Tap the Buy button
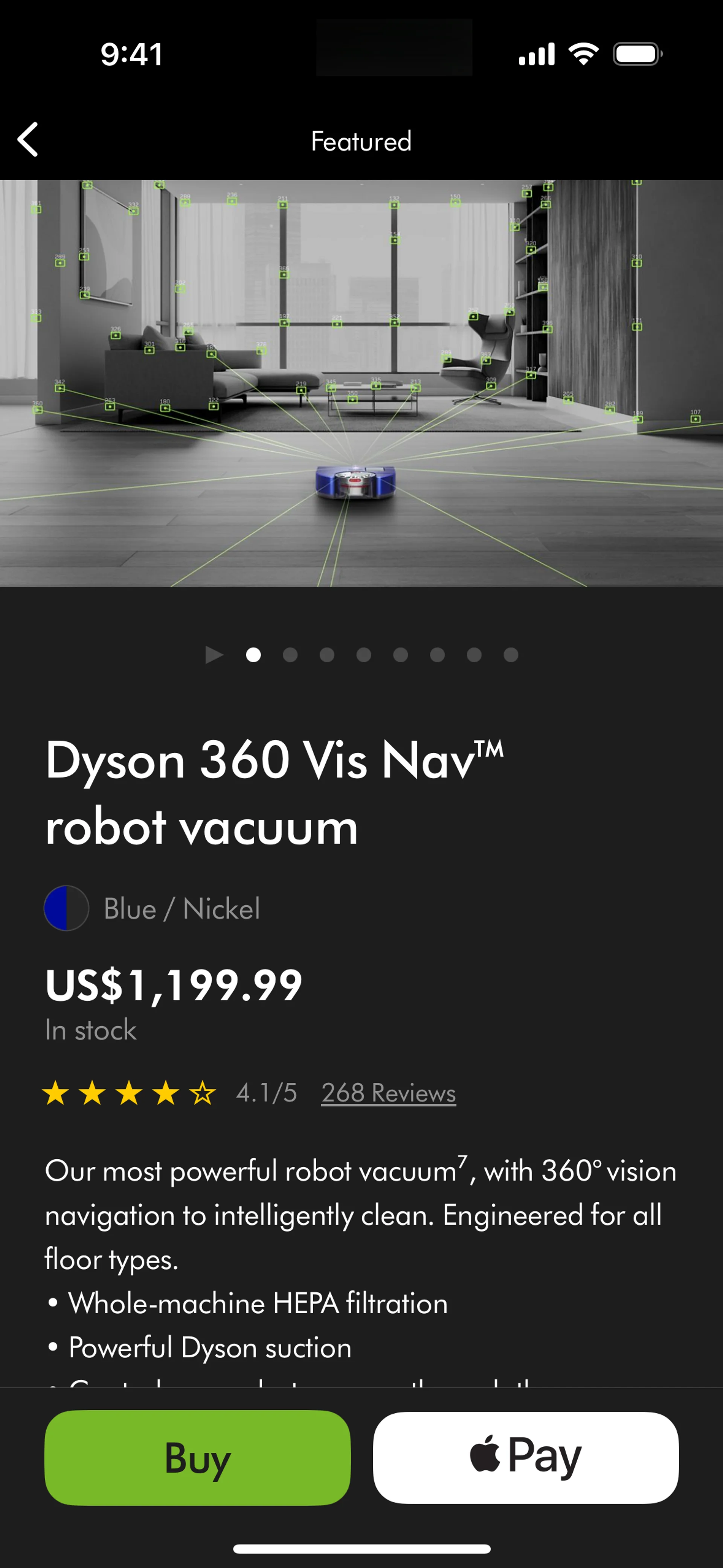The width and height of the screenshot is (723, 1568). tap(197, 1457)
